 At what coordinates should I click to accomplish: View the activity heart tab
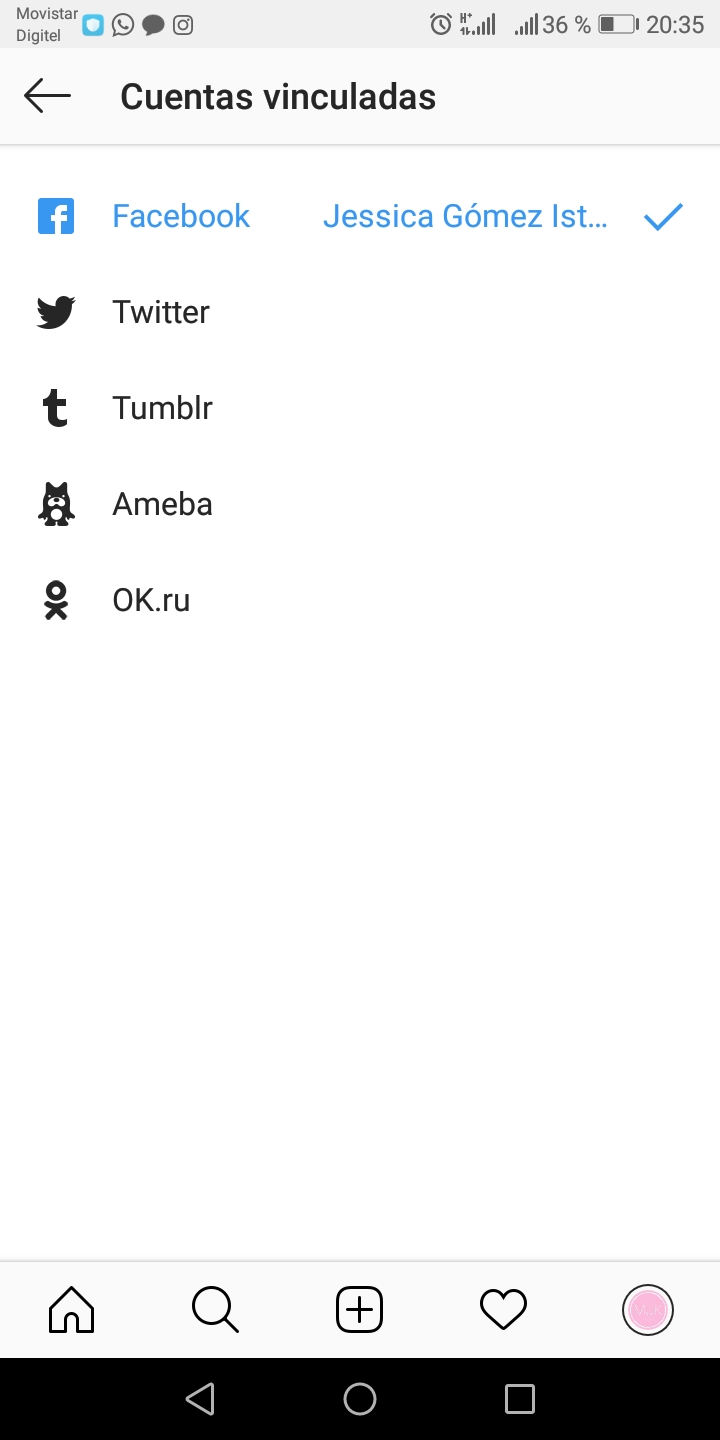click(x=503, y=1309)
